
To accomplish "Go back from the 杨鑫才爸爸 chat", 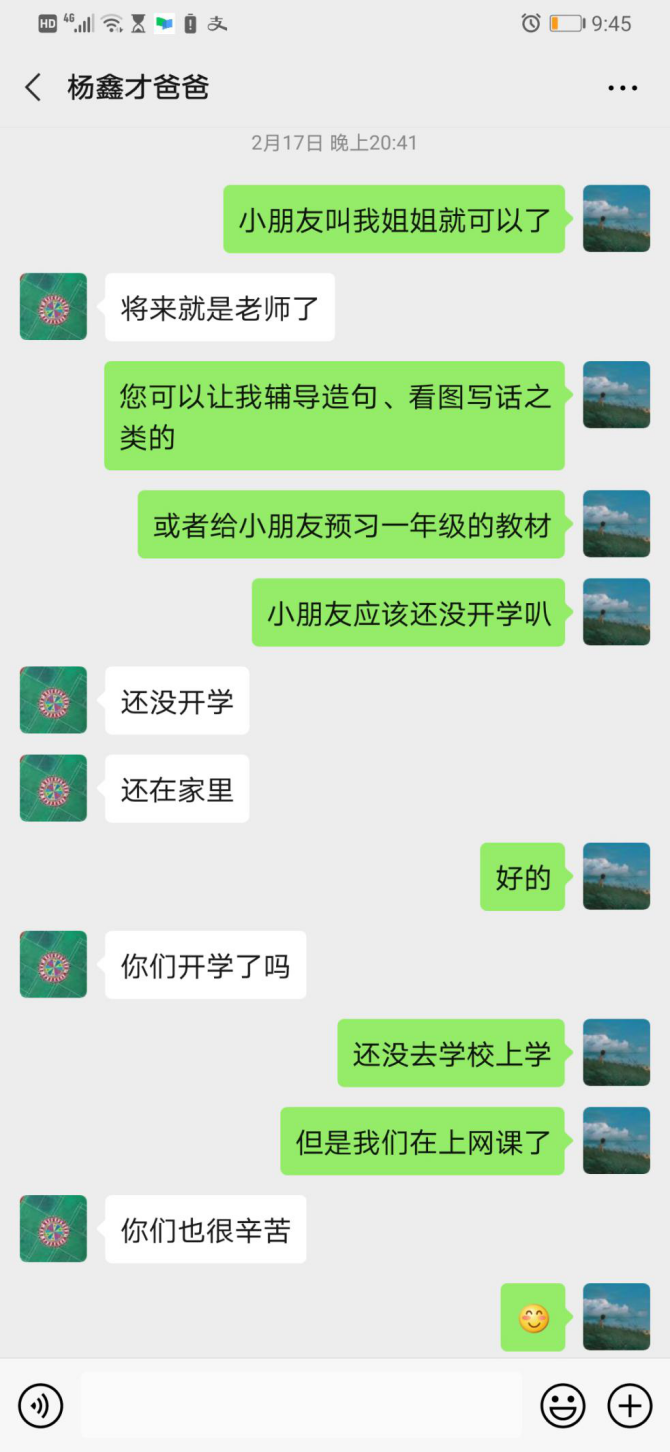I will (33, 87).
